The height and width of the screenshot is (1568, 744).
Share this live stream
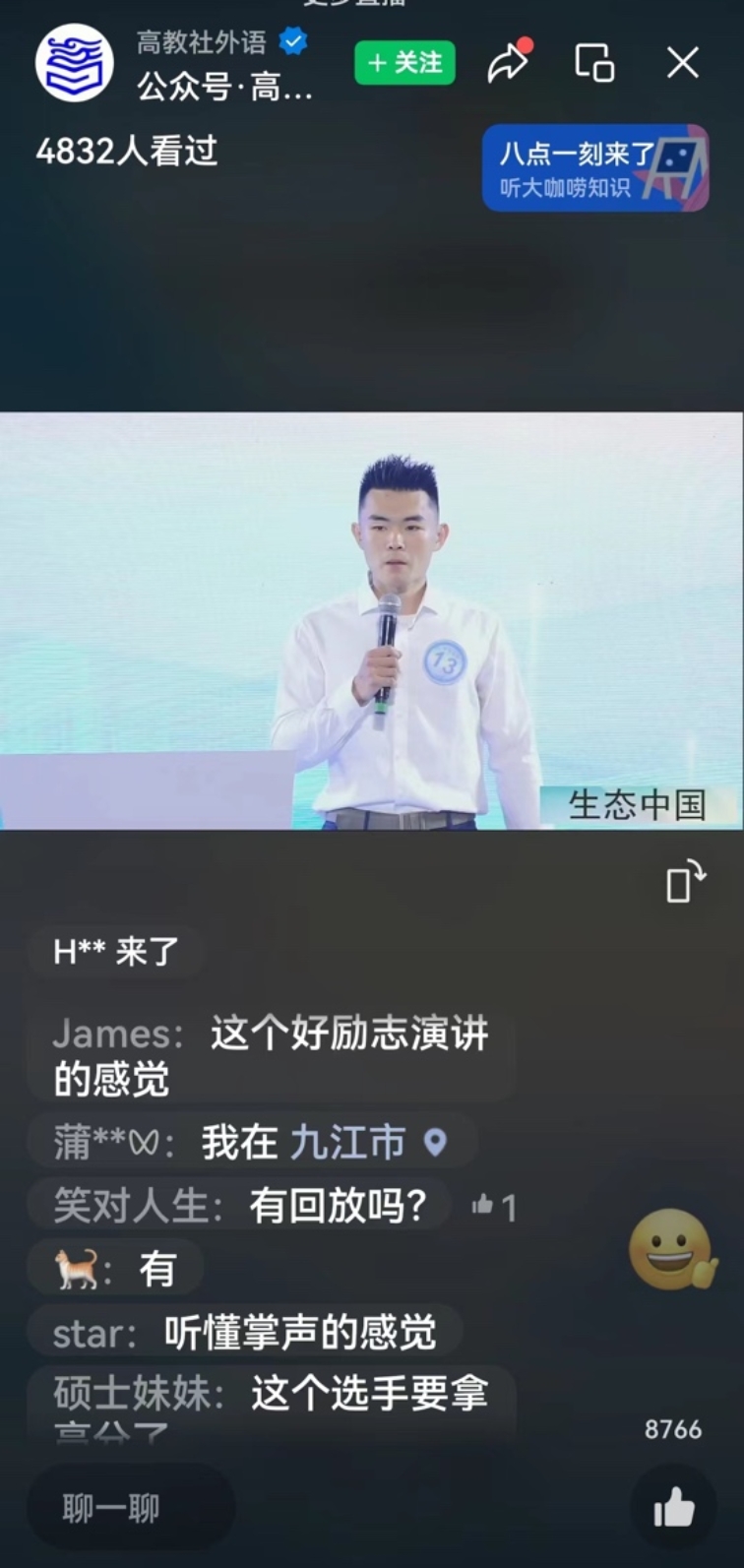[509, 63]
